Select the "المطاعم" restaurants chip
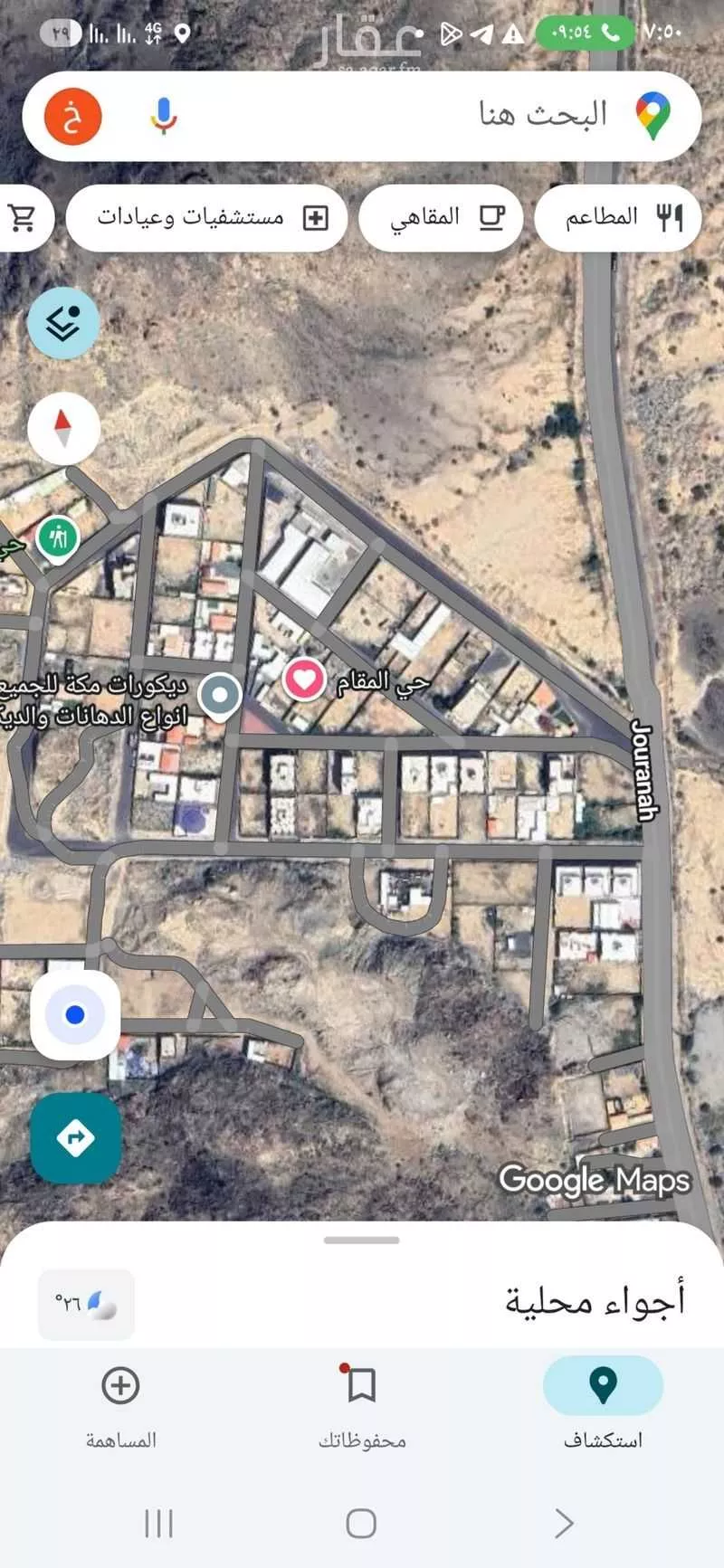Screen dimensions: 724x1568 (x=618, y=217)
